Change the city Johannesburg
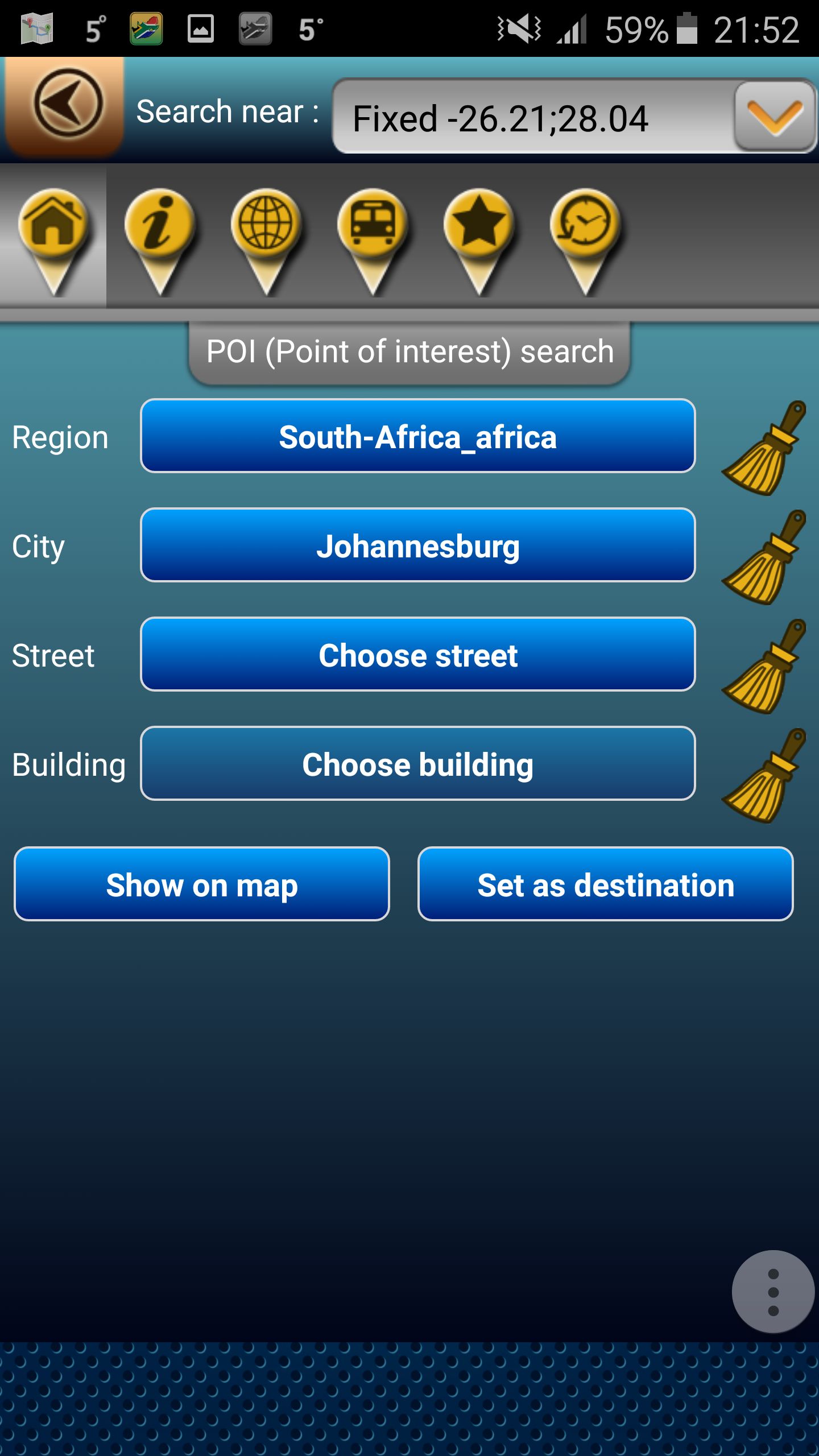The height and width of the screenshot is (1456, 819). [418, 545]
